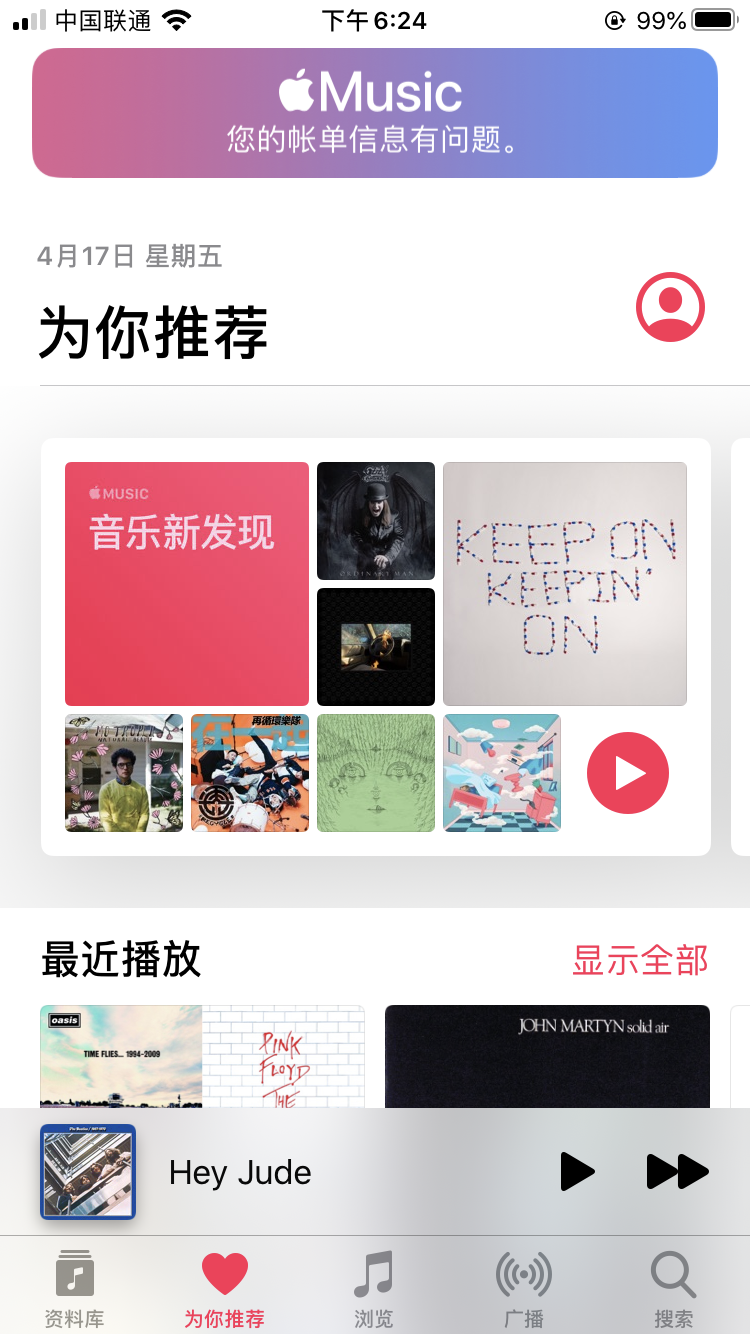Switch to the 资料库 tab
750x1334 pixels.
[75, 1289]
